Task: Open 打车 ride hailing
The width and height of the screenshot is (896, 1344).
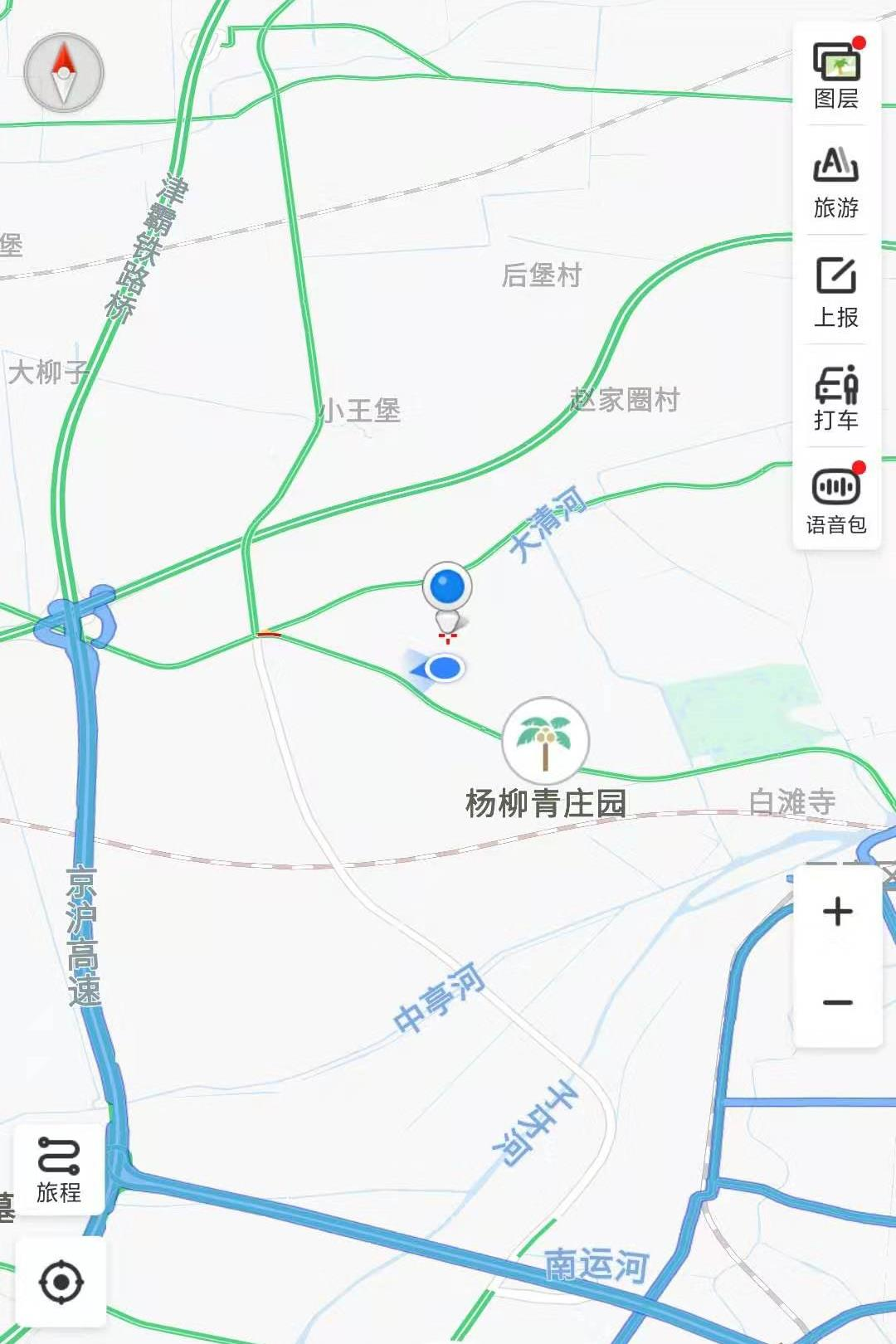Action: pyautogui.click(x=835, y=397)
